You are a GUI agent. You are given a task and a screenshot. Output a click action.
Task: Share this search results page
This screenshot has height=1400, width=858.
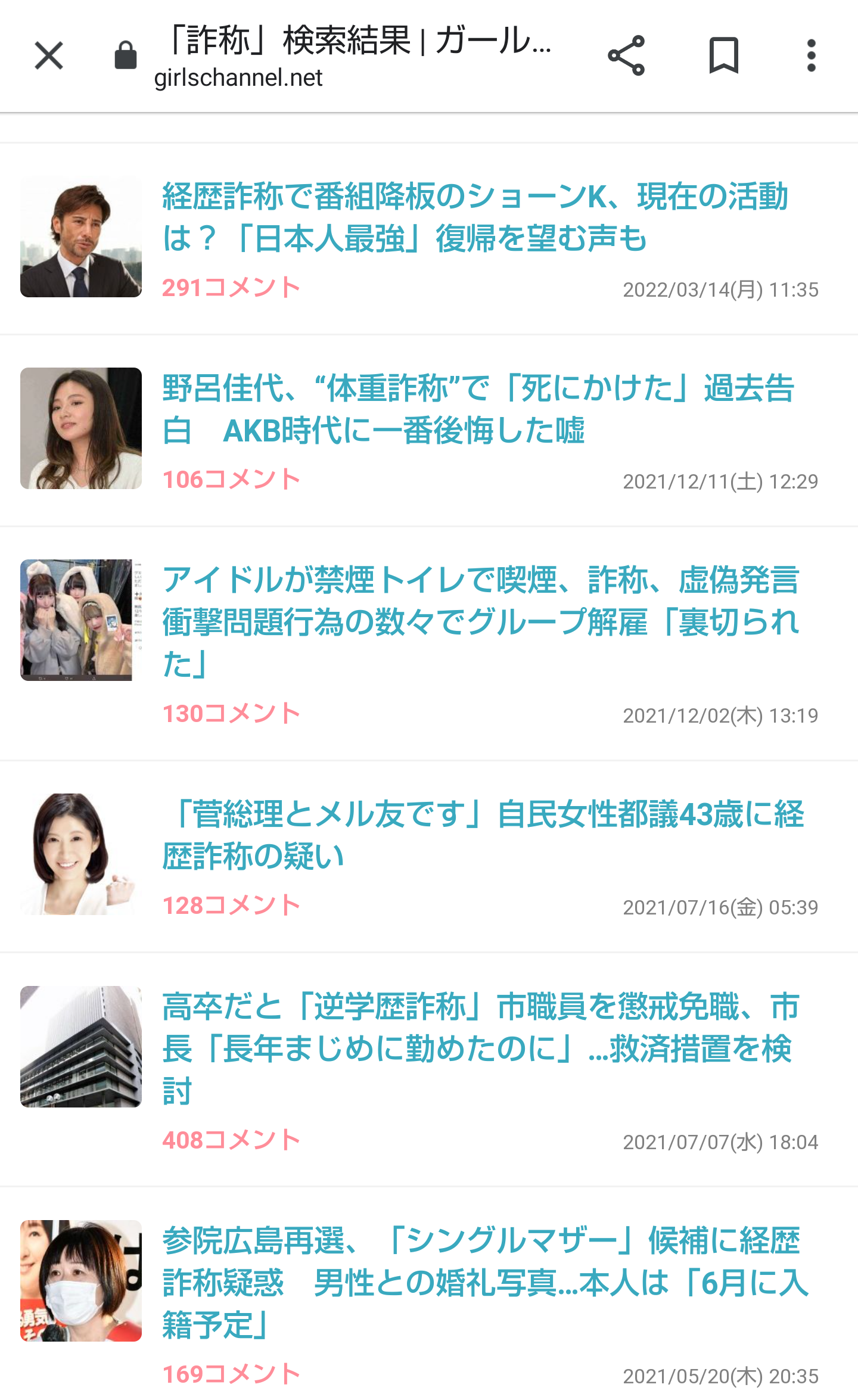[x=626, y=56]
